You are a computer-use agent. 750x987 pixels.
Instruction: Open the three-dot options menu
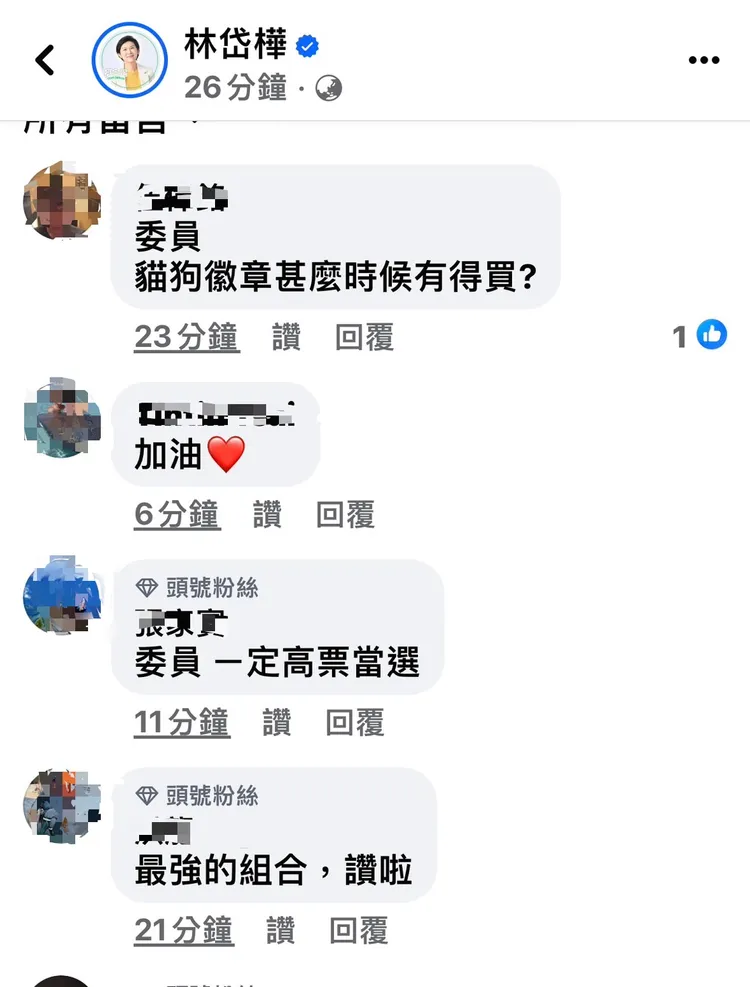coord(704,60)
